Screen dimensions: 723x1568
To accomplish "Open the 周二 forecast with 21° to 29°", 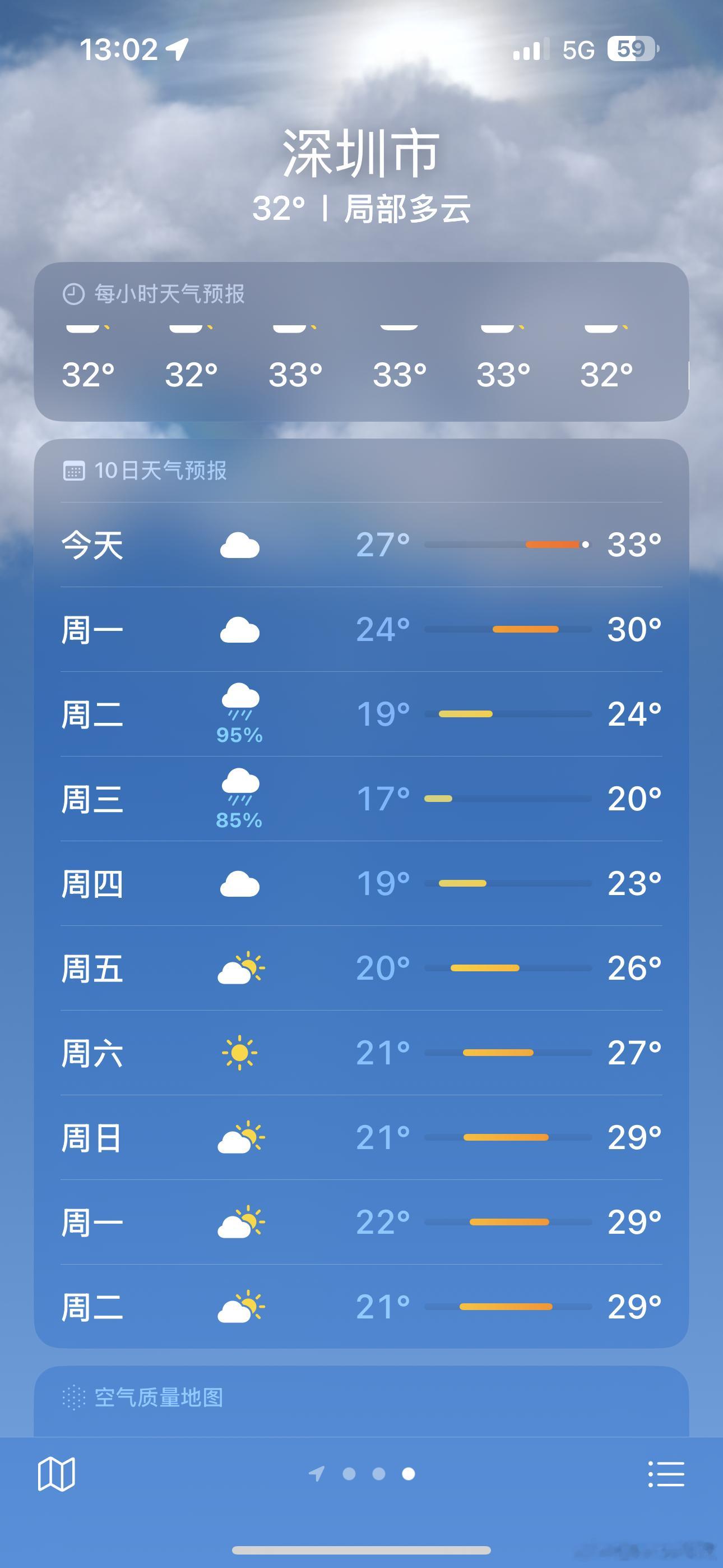I will [361, 1306].
